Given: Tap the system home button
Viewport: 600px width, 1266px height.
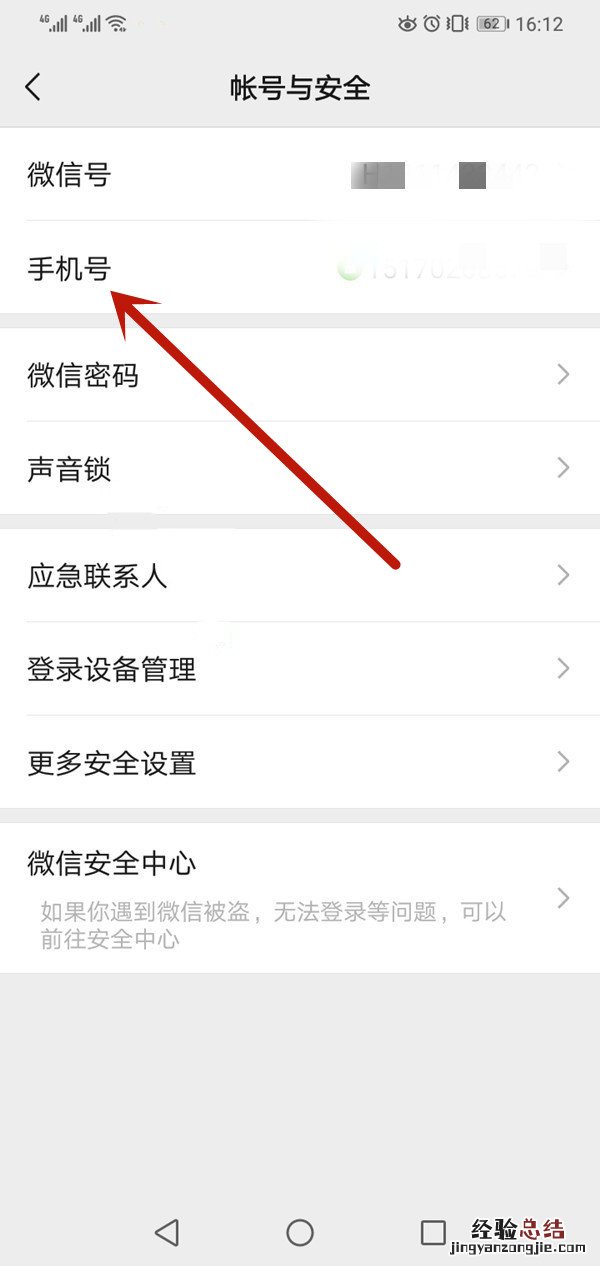Looking at the screenshot, I should coord(300,1232).
